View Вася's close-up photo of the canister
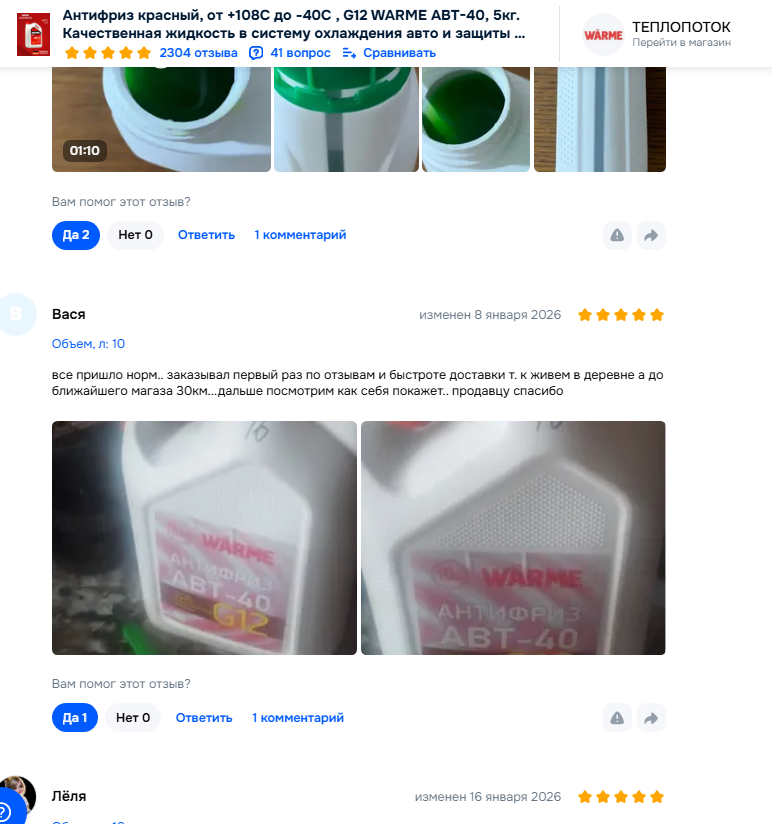Image resolution: width=772 pixels, height=824 pixels. point(513,538)
